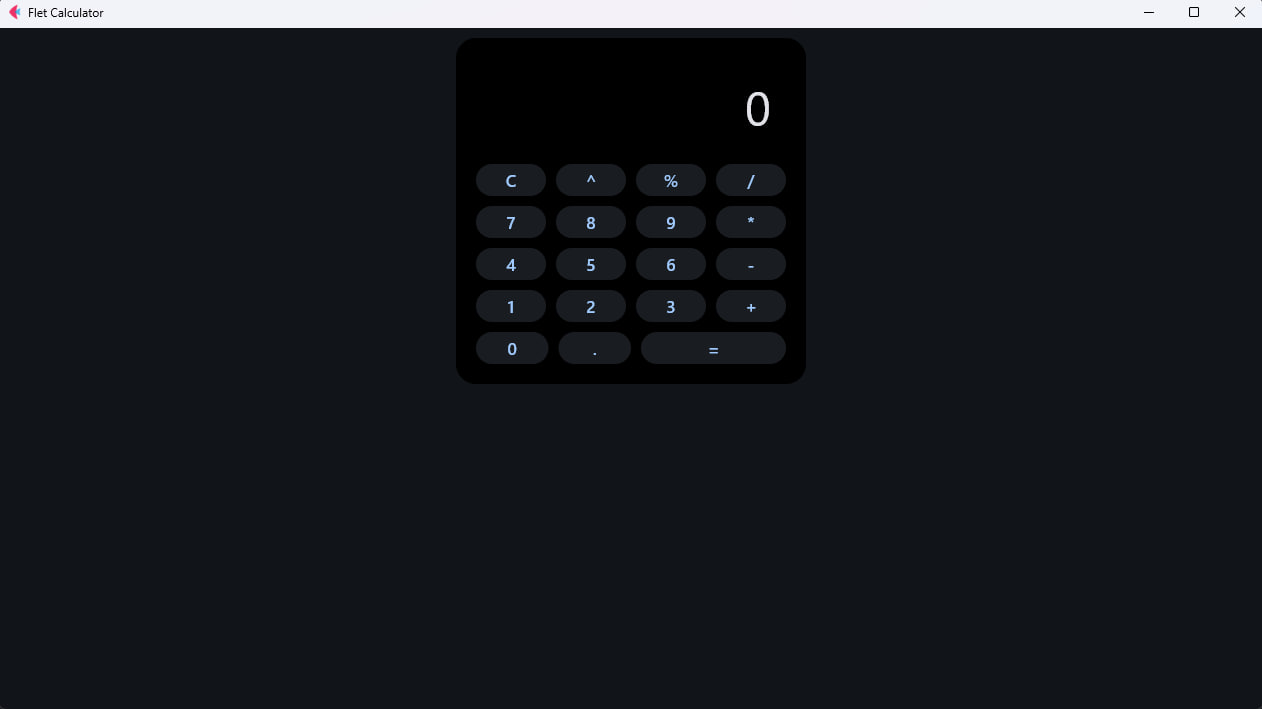Choose the minus operator

click(x=751, y=264)
